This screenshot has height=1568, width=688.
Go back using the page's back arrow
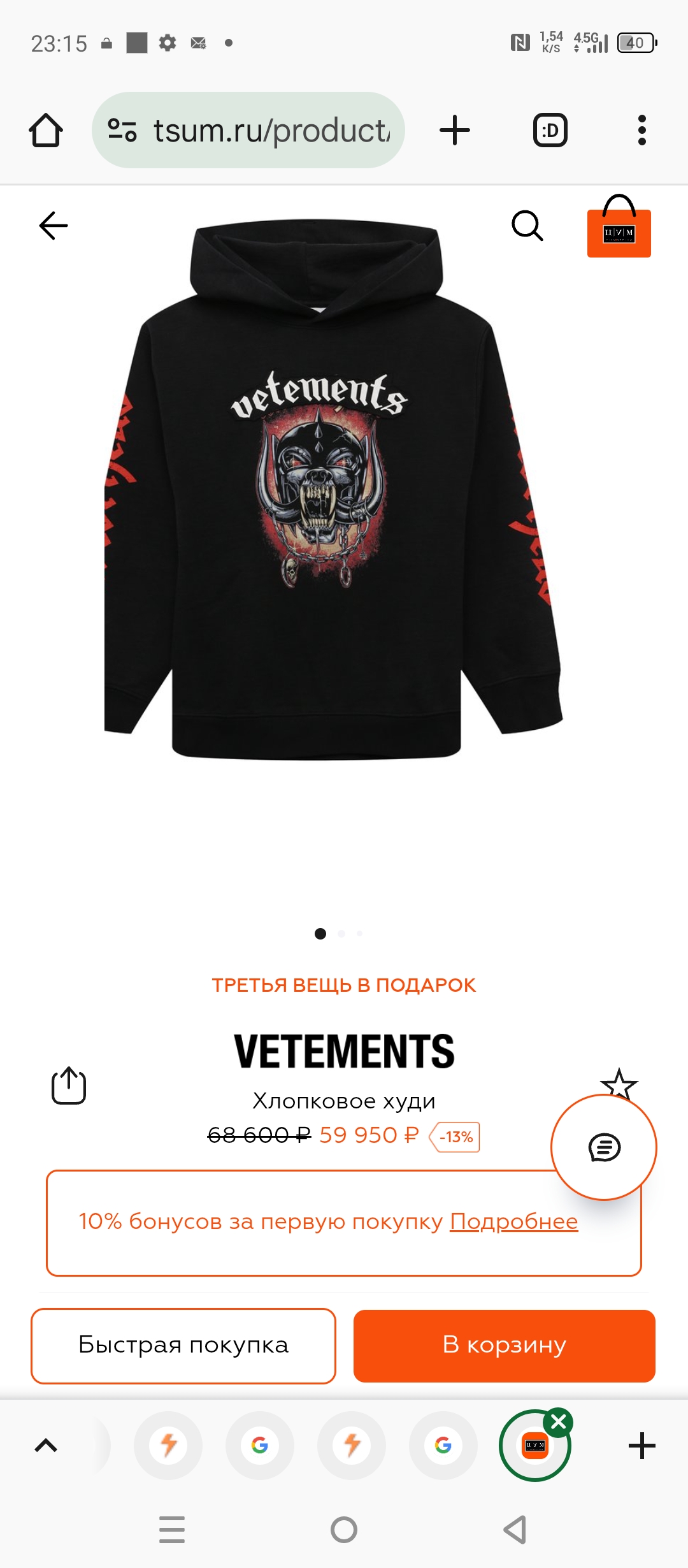tap(54, 226)
